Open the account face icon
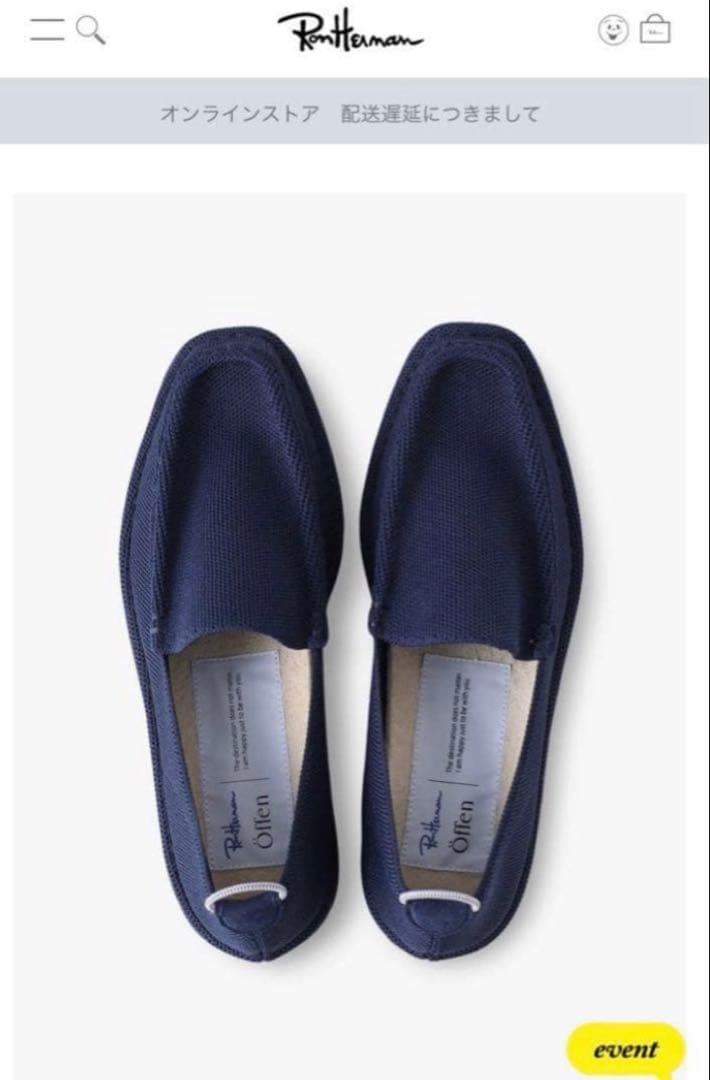Viewport: 710px width, 1080px height. point(612,30)
